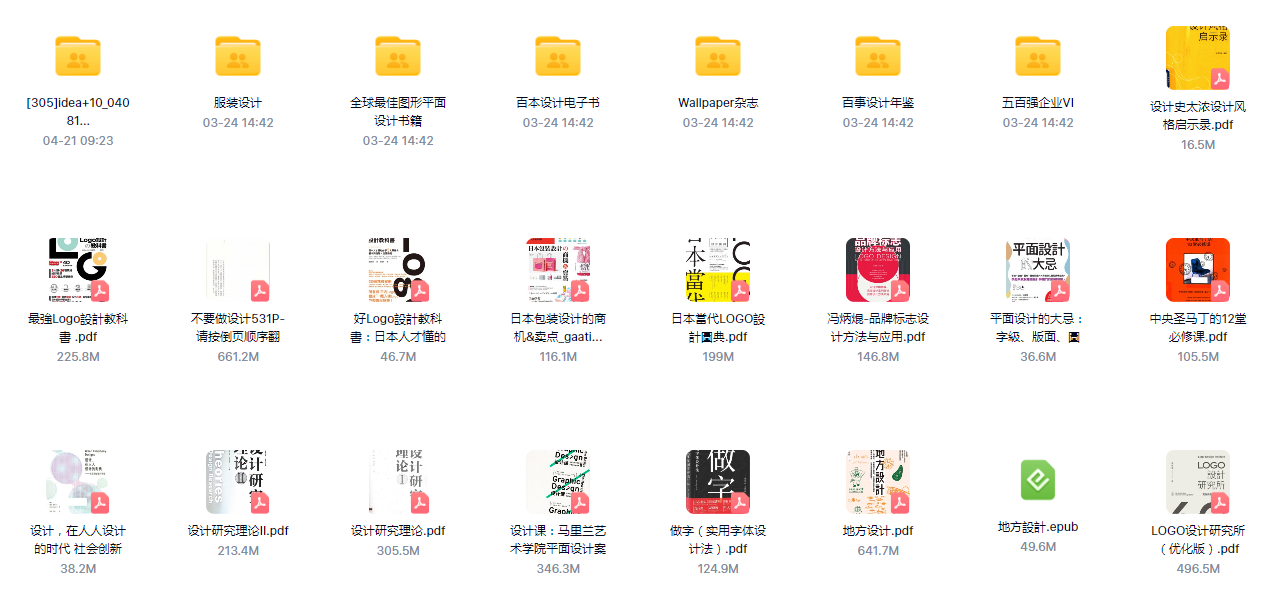The width and height of the screenshot is (1285, 598).
Task: Open the 服装设计 folder
Action: (238, 57)
